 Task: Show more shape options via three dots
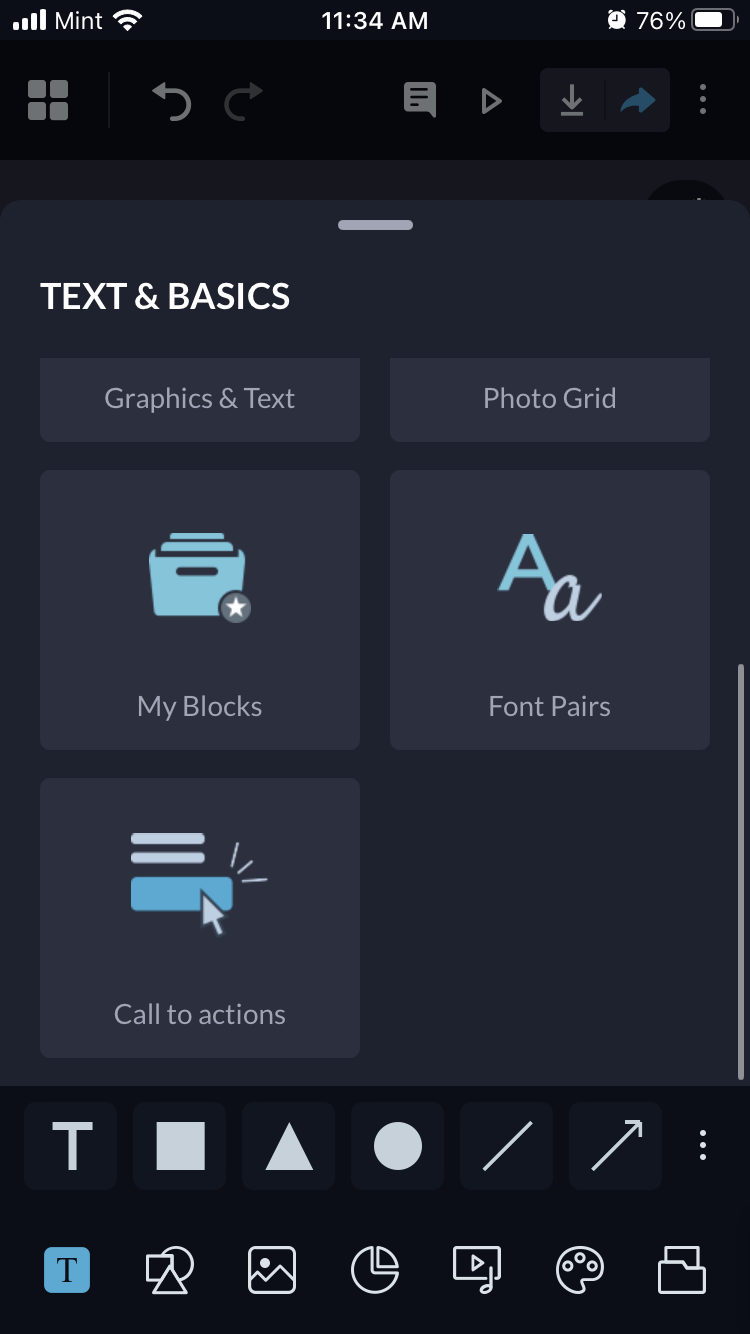click(702, 1145)
